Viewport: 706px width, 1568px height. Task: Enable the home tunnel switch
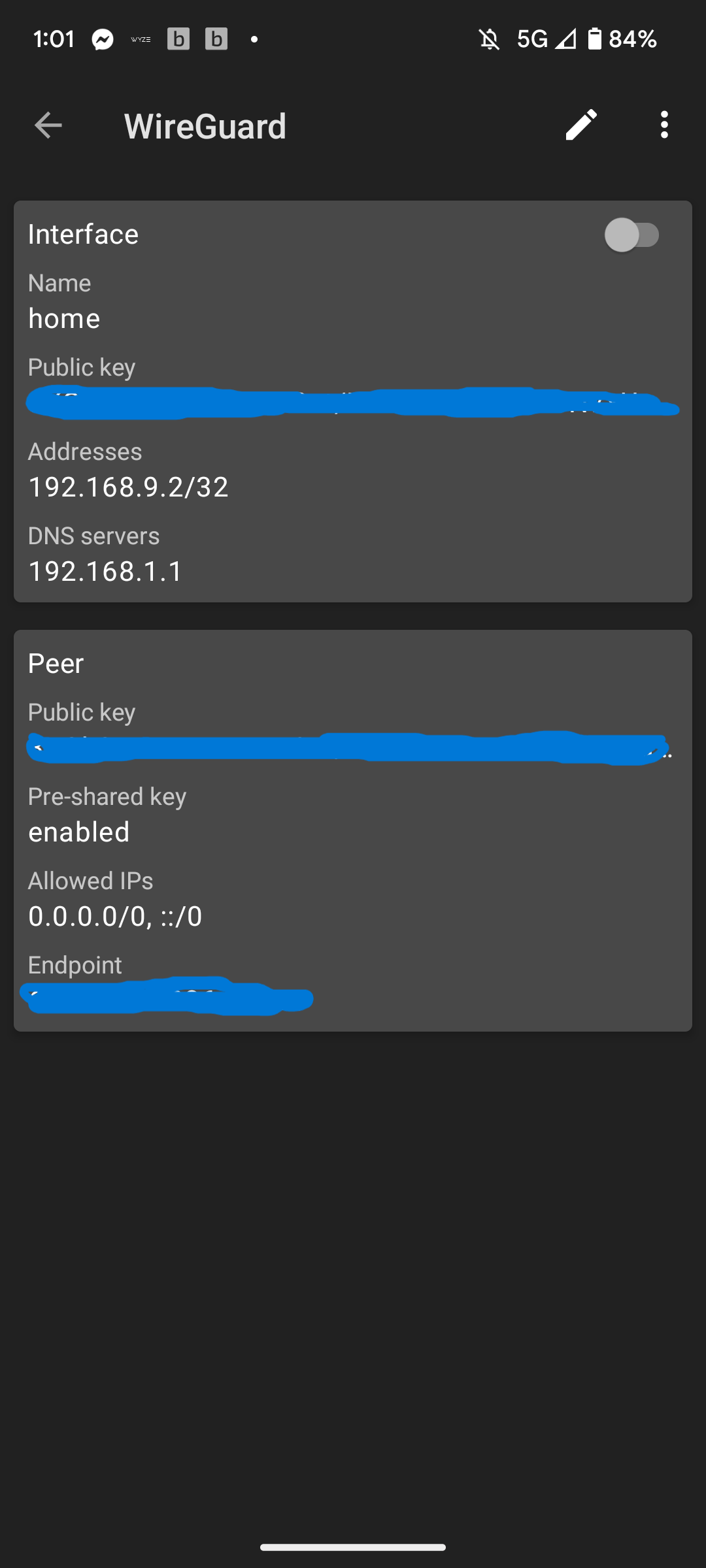632,235
